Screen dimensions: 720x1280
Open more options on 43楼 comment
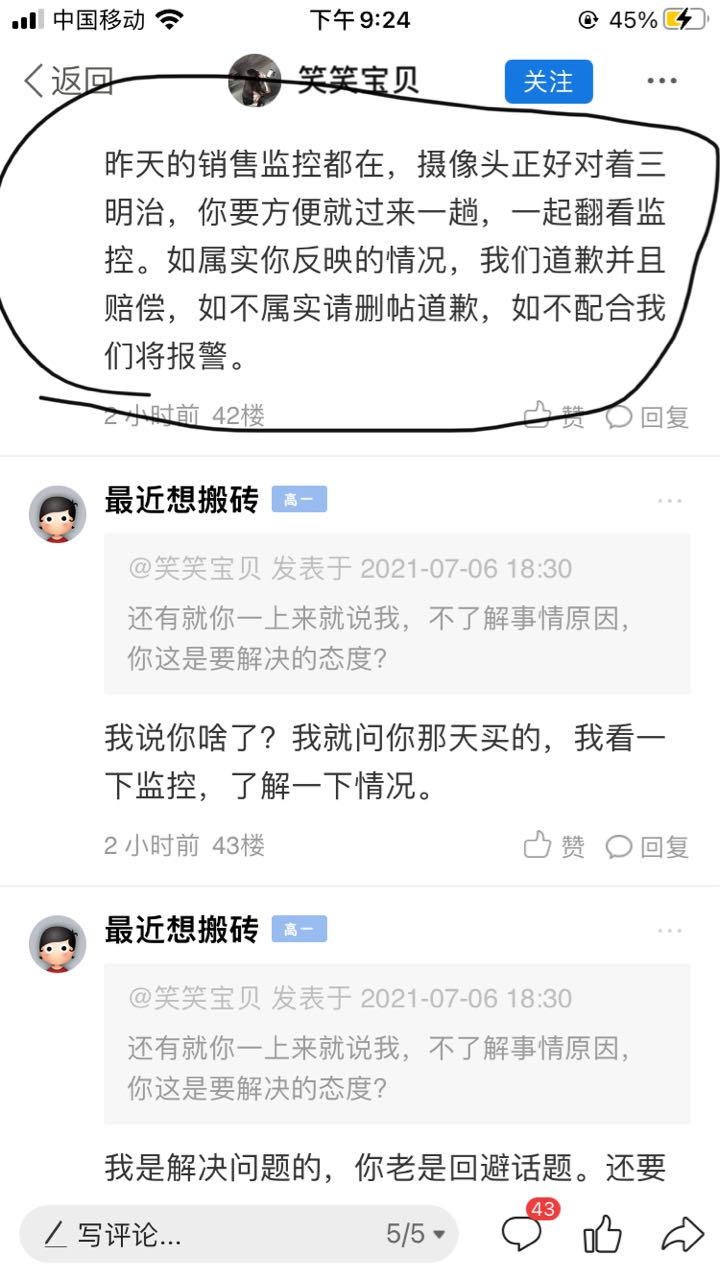[x=669, y=500]
